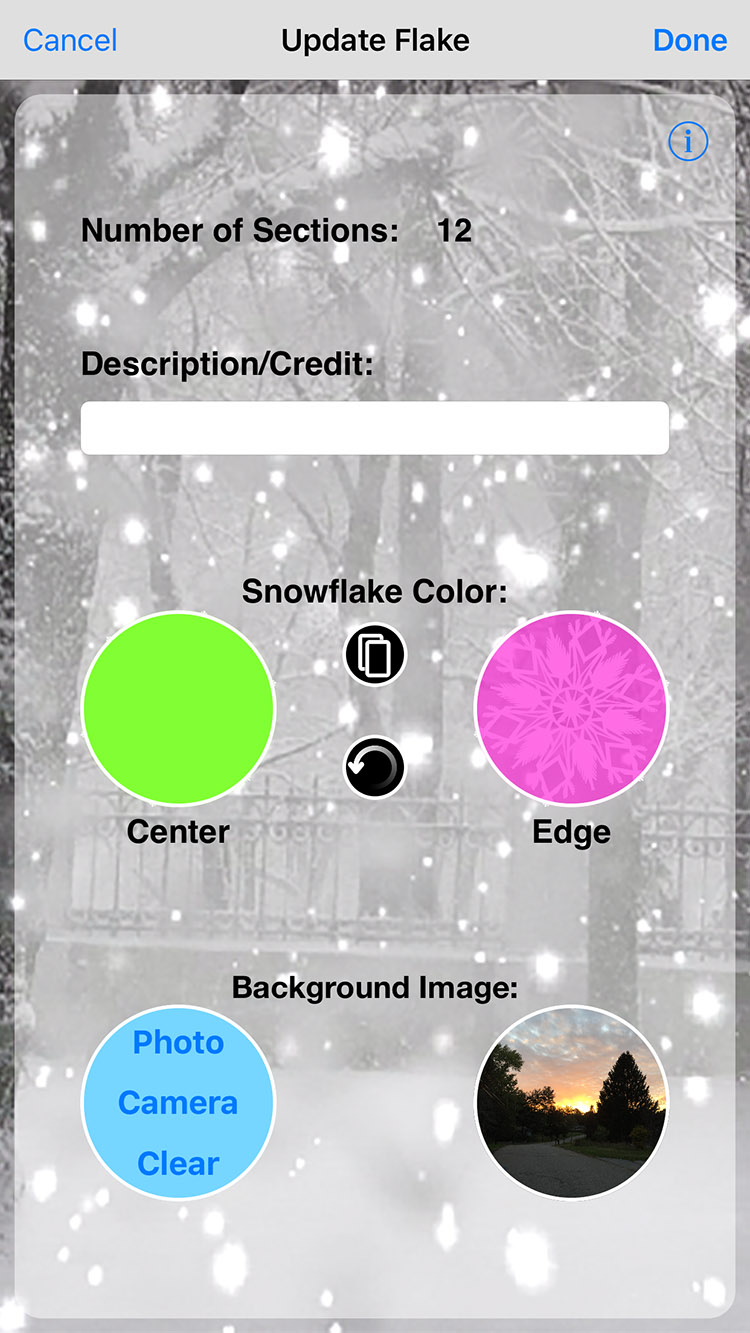This screenshot has width=750, height=1333.
Task: Tap the reset color arrow icon
Action: click(x=375, y=768)
